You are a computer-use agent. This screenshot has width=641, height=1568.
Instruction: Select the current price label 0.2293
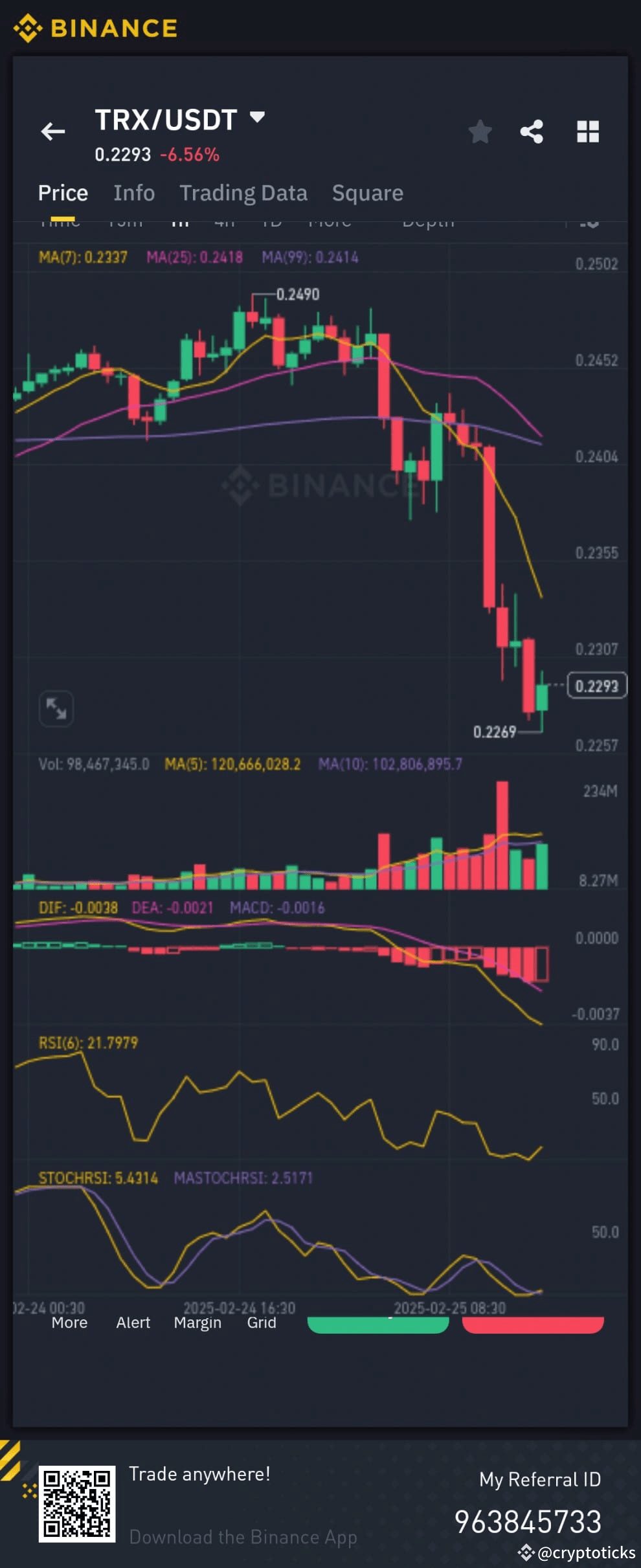tap(596, 685)
